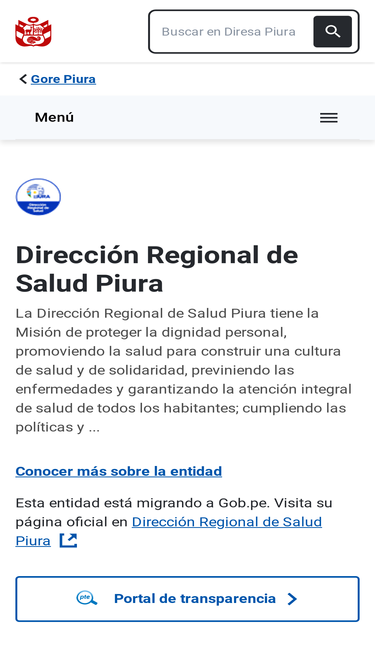Open Conocer más sobre la entidad link
The width and height of the screenshot is (375, 667).
click(x=119, y=471)
